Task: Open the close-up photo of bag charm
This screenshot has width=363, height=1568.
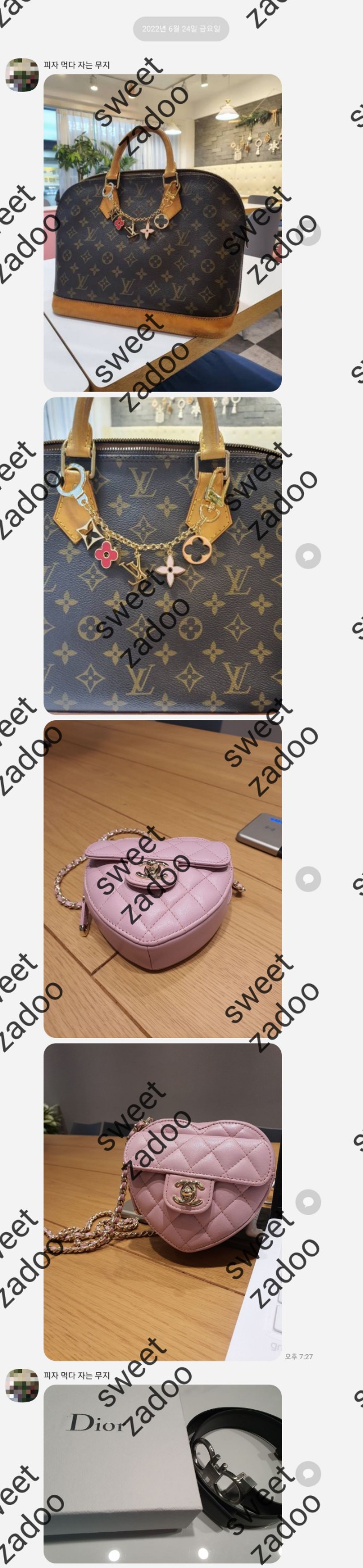Action: pos(162,555)
